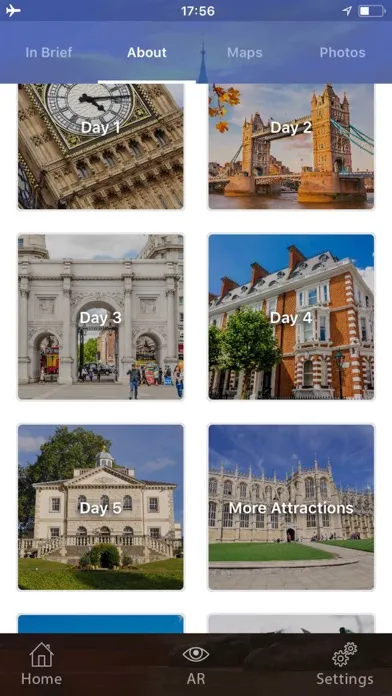Viewport: 392px width, 696px height.
Task: Switch to the In Brief tab
Action: [x=49, y=52]
